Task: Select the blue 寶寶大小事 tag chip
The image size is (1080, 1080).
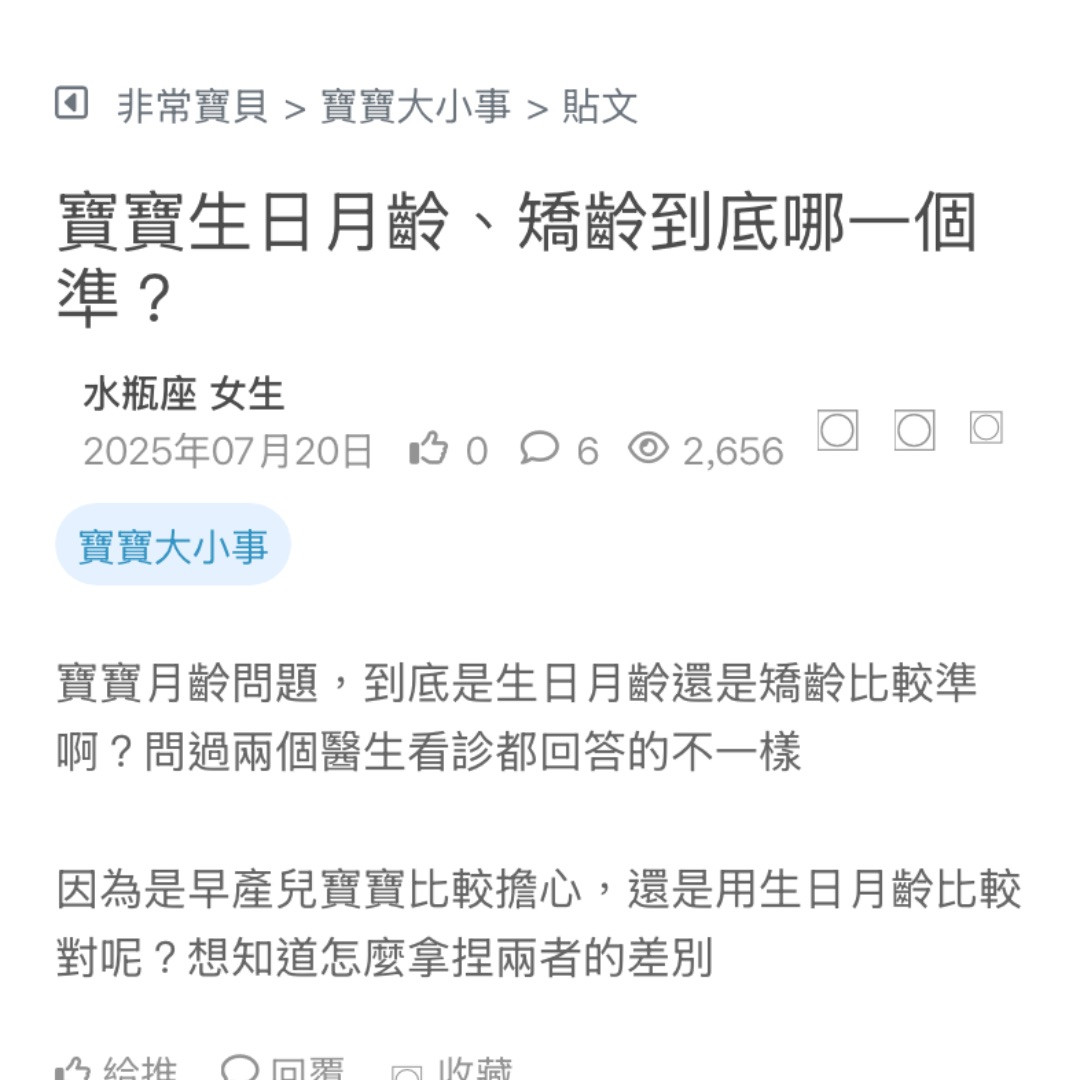Action: (173, 545)
